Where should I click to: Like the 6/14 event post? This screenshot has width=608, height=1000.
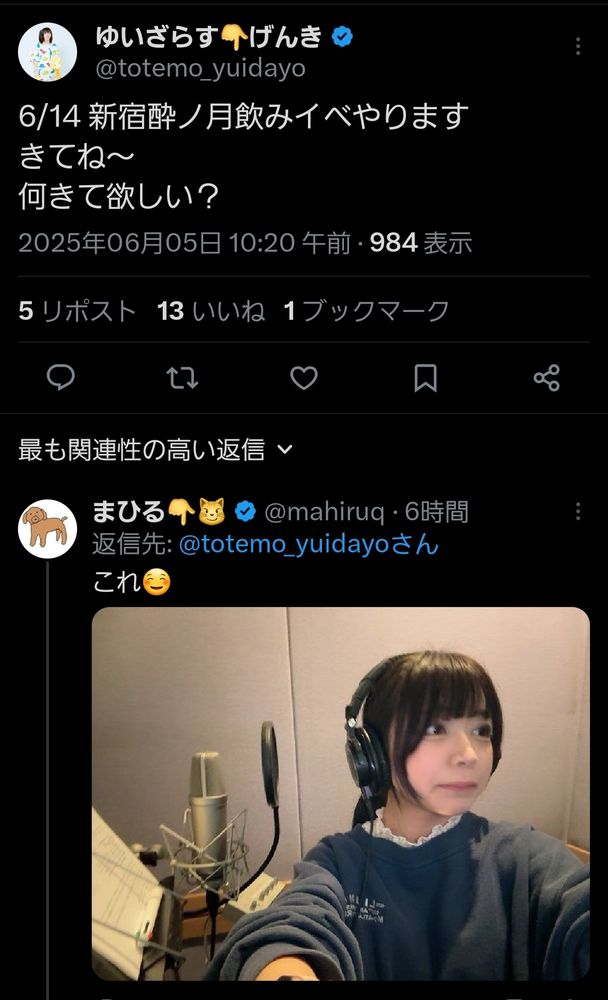304,378
